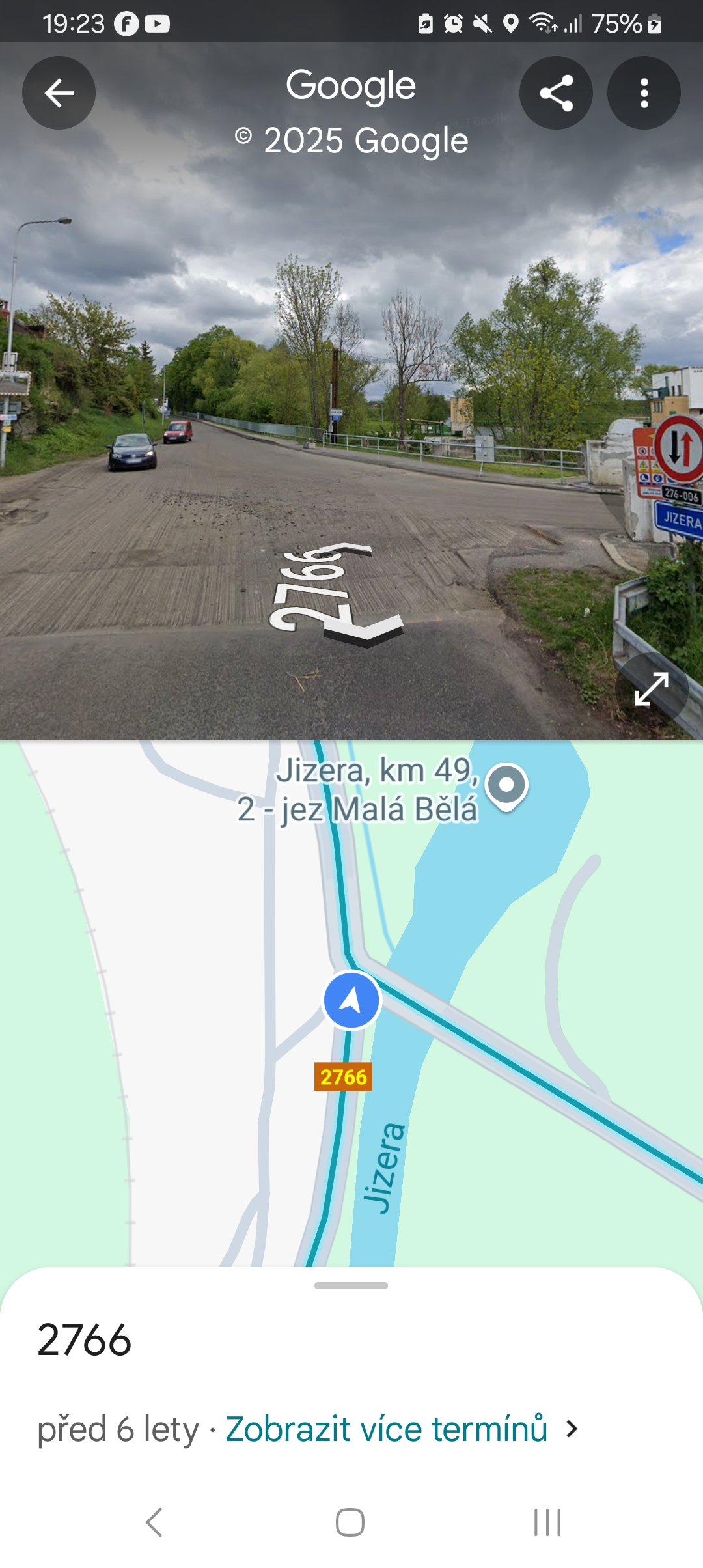Select the Jizera km 49 jez Malá Bělá pin
This screenshot has width=703, height=1568.
507,787
